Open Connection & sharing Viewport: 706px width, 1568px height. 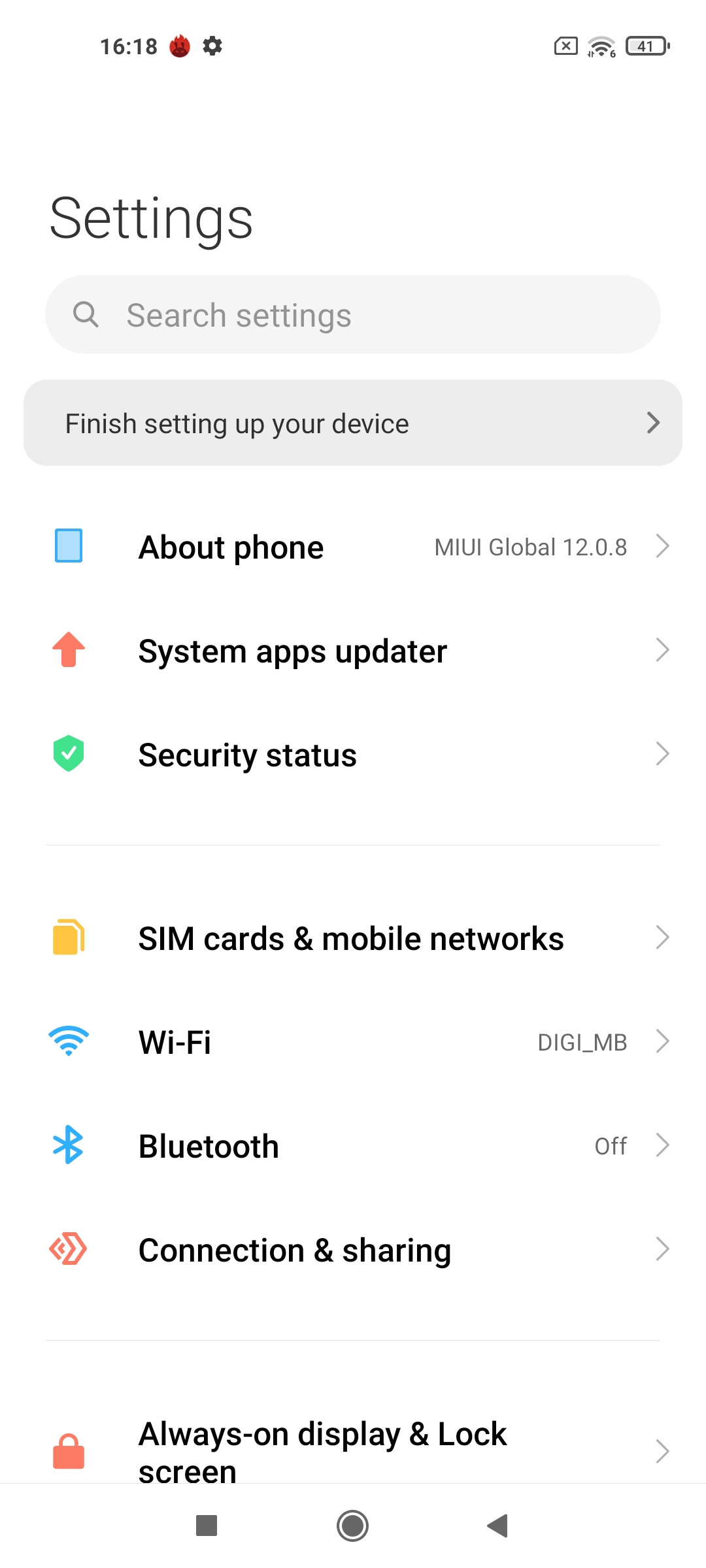pyautogui.click(x=353, y=1249)
